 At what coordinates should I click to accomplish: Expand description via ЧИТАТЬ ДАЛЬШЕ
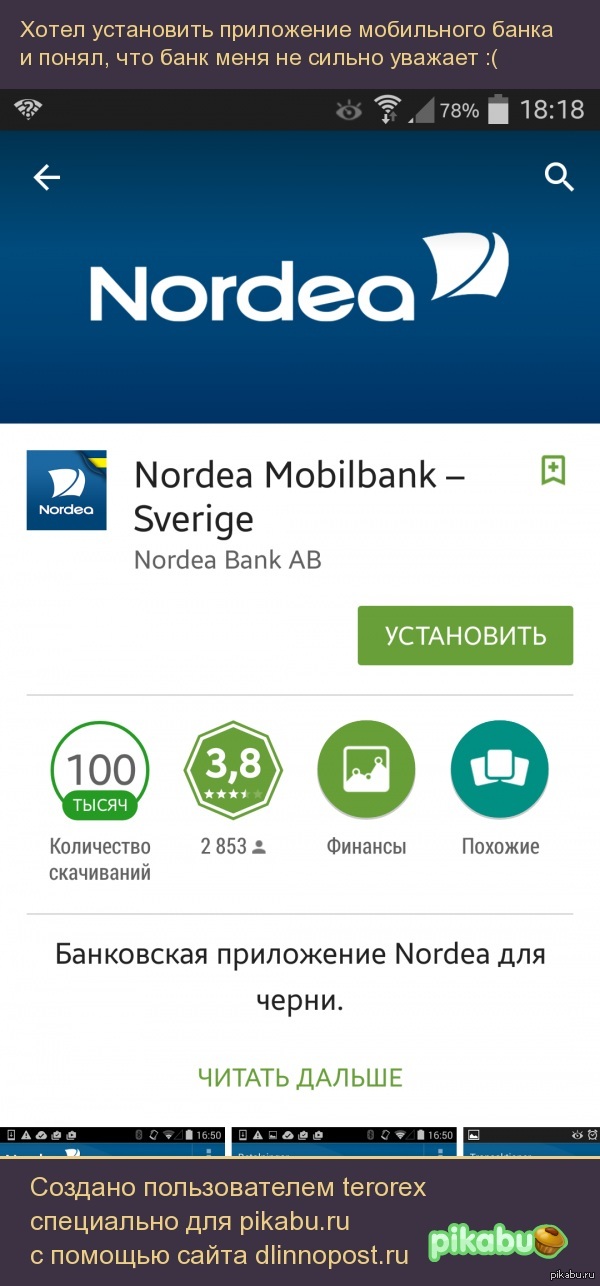coord(300,1077)
